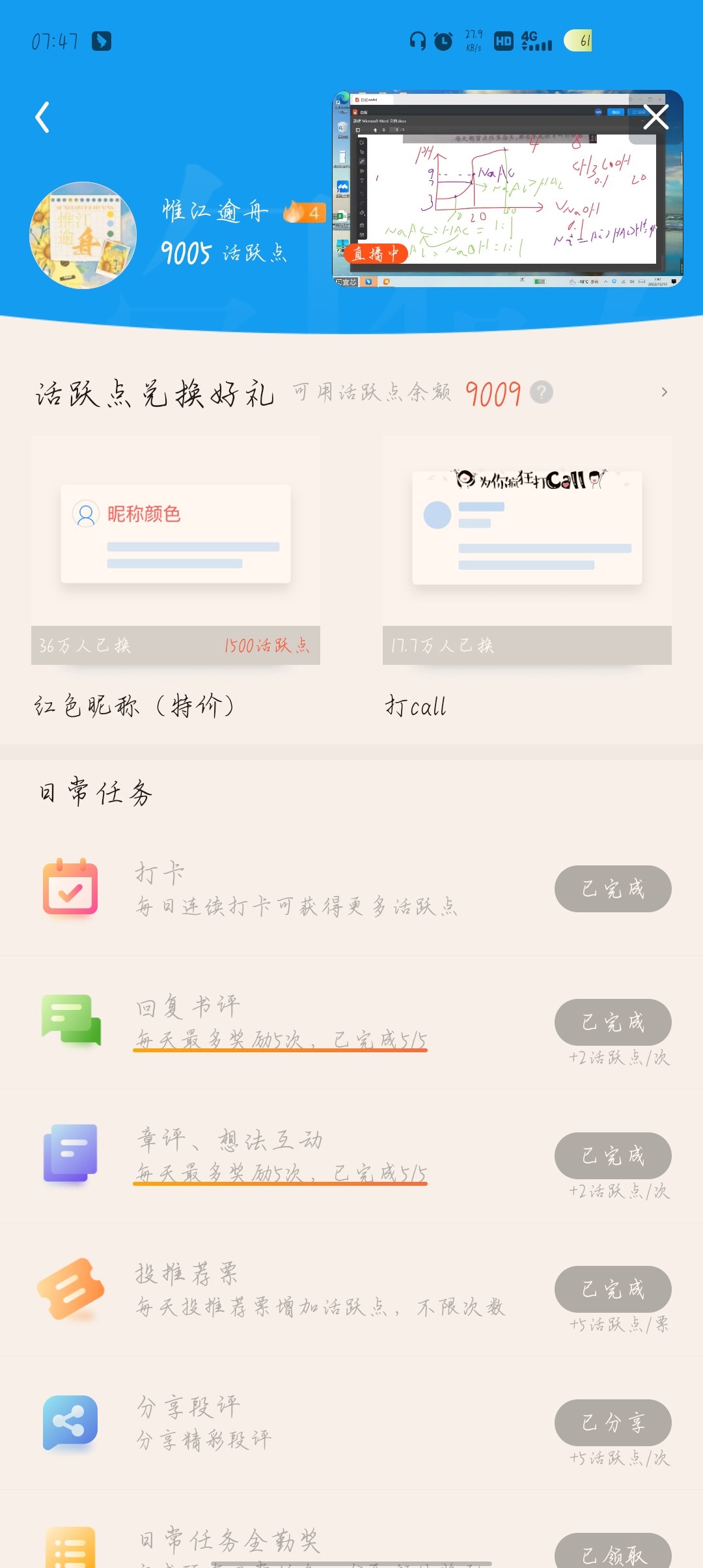Open the 红色昵称（特价）reward card
Image resolution: width=703 pixels, height=1568 pixels.
click(x=176, y=576)
